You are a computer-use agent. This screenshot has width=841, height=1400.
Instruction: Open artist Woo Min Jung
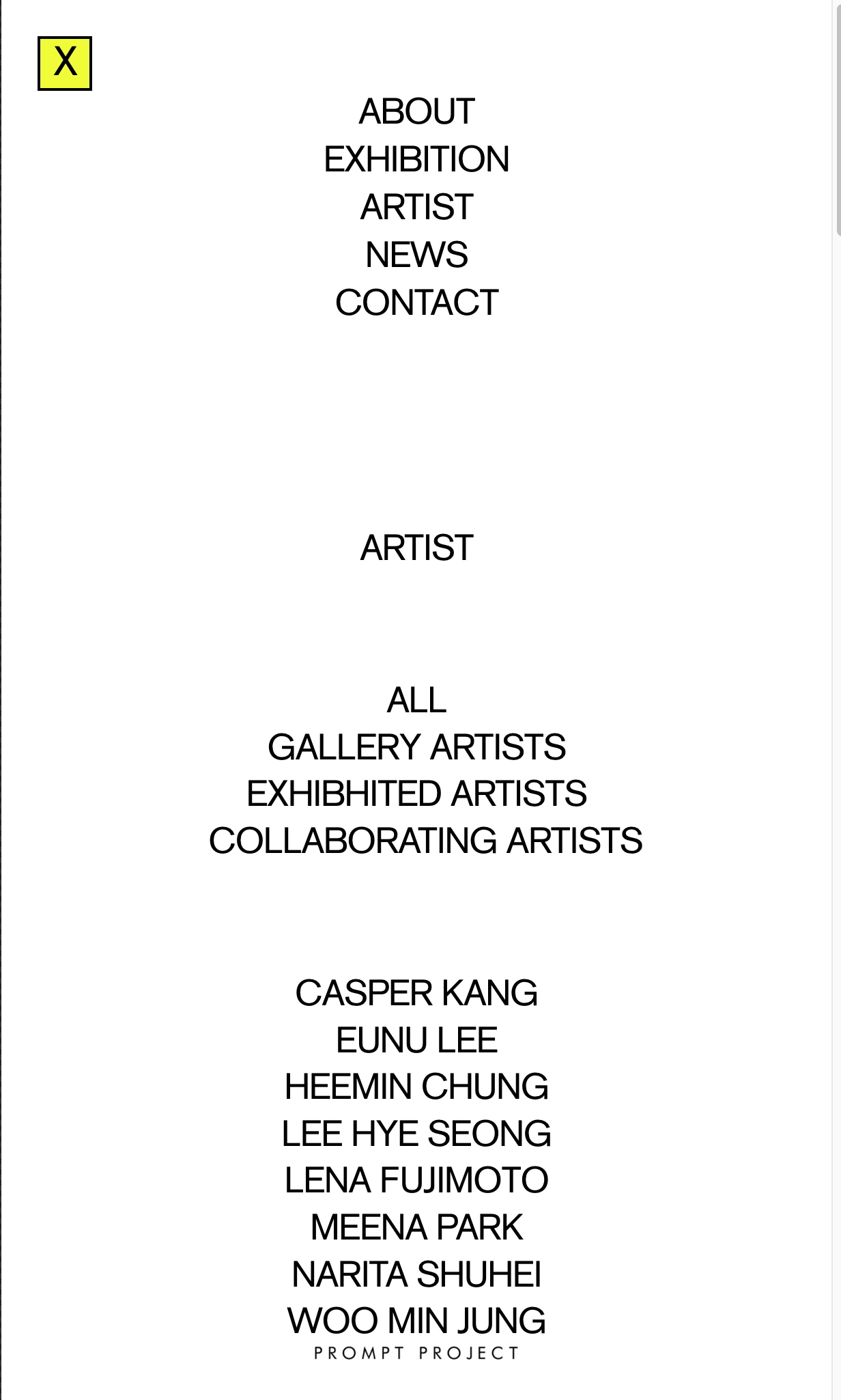416,1321
